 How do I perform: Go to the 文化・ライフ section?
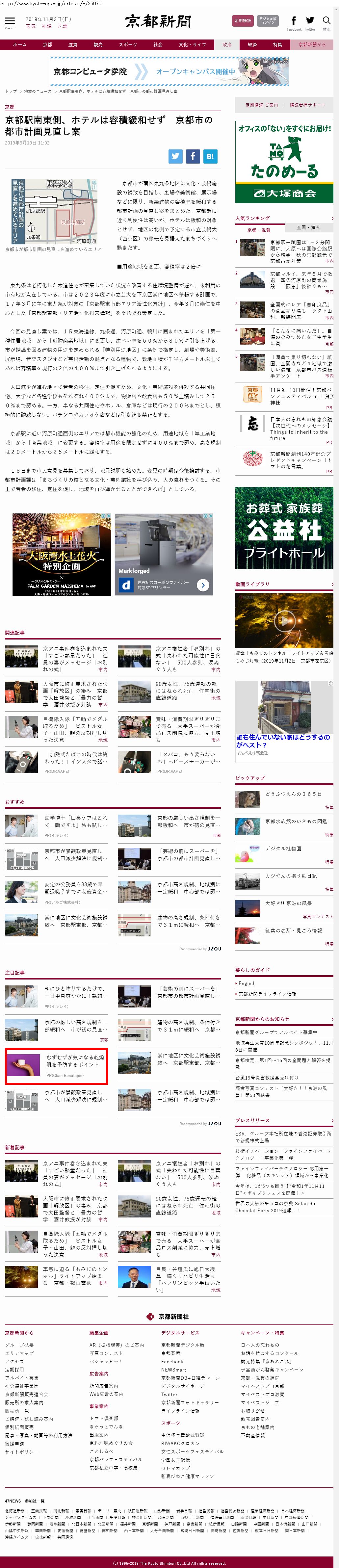pos(192,44)
